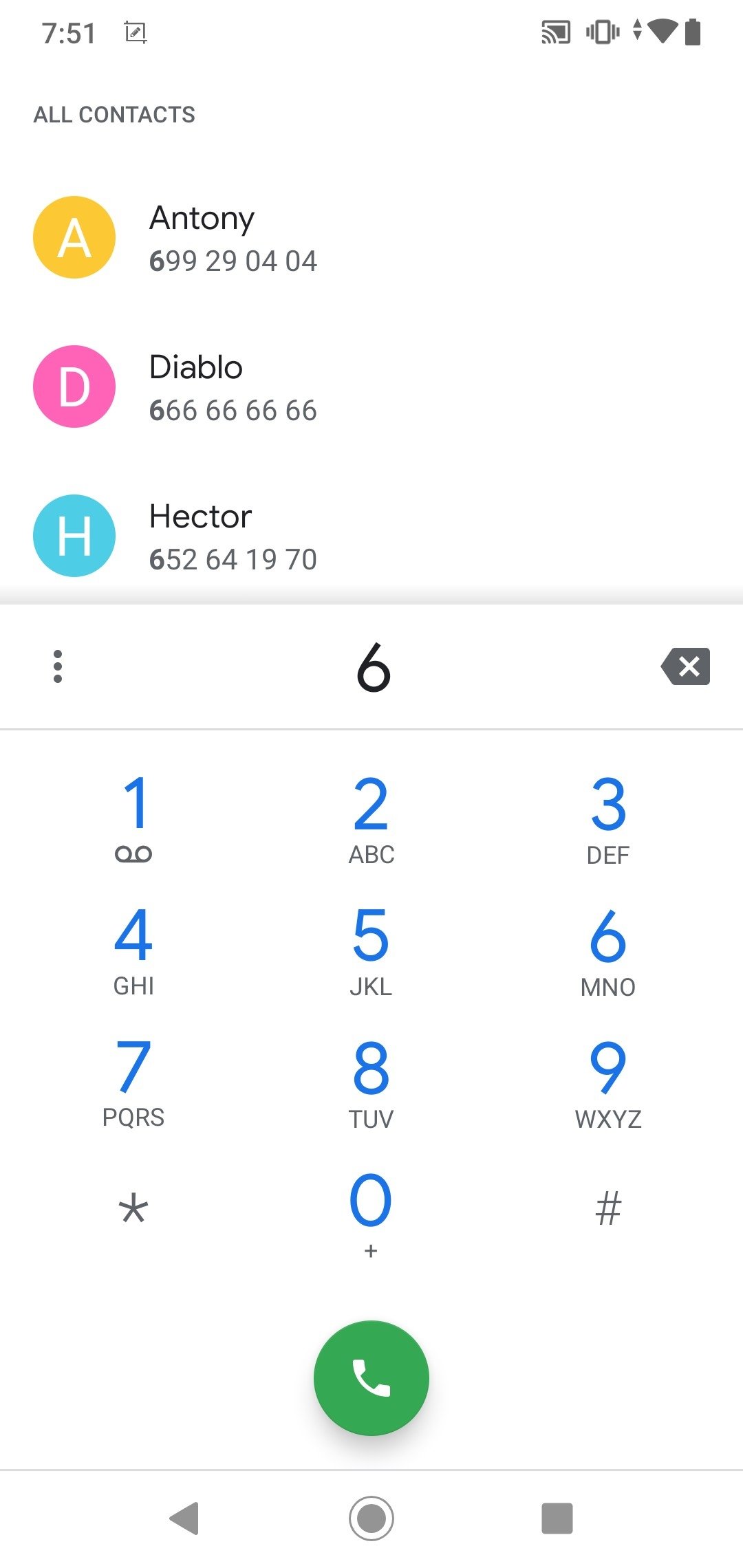Hit the 6 MNO key
The width and height of the screenshot is (743, 1568).
pyautogui.click(x=608, y=951)
